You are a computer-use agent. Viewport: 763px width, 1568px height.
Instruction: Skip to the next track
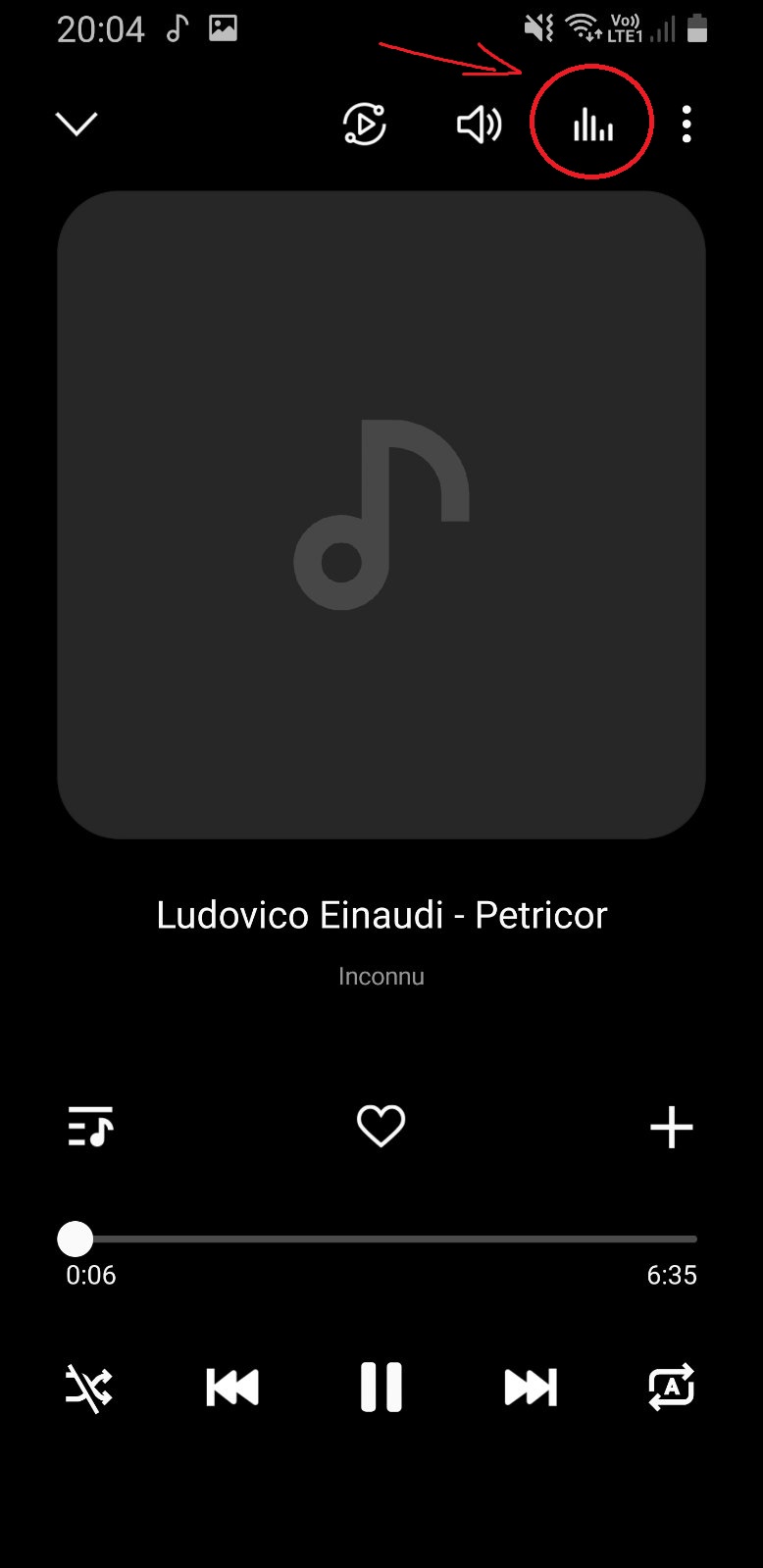click(x=531, y=1388)
